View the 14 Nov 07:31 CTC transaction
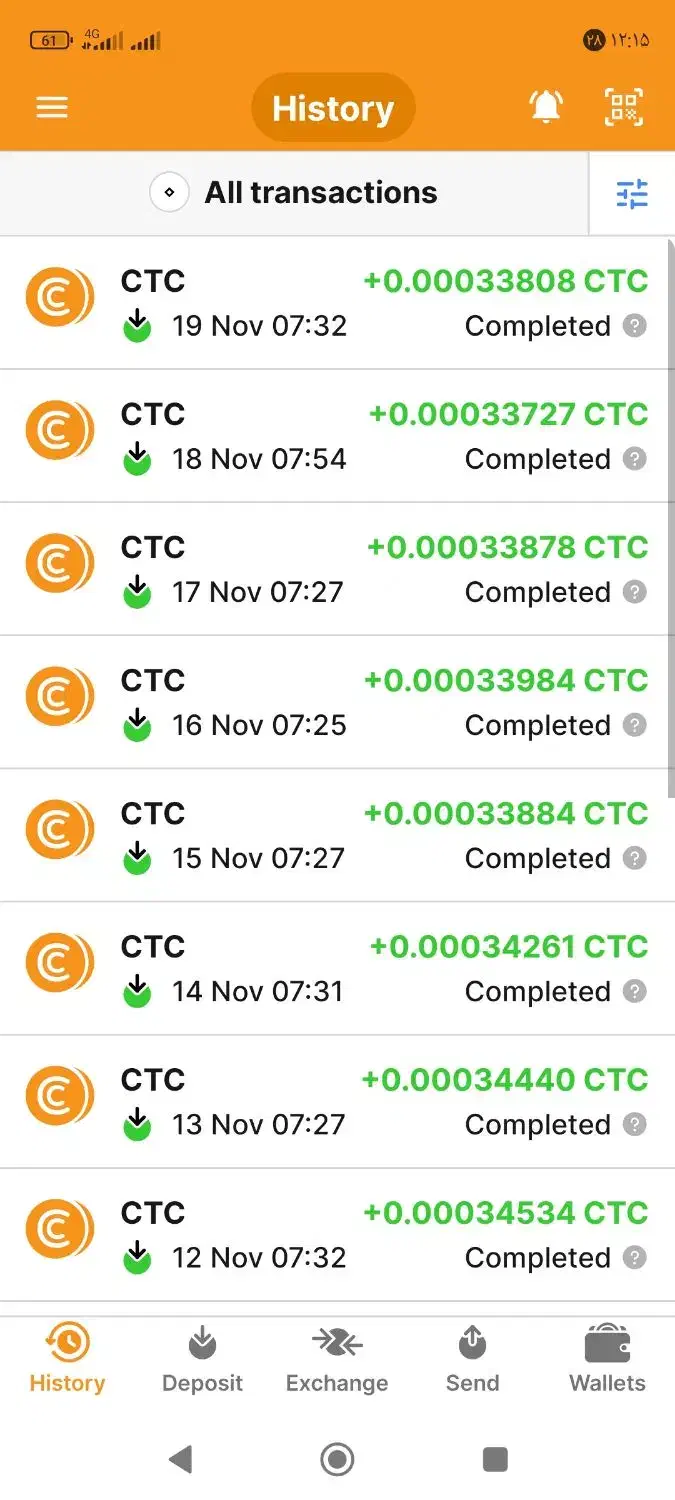Viewport: 675px width, 1500px height. point(336,968)
